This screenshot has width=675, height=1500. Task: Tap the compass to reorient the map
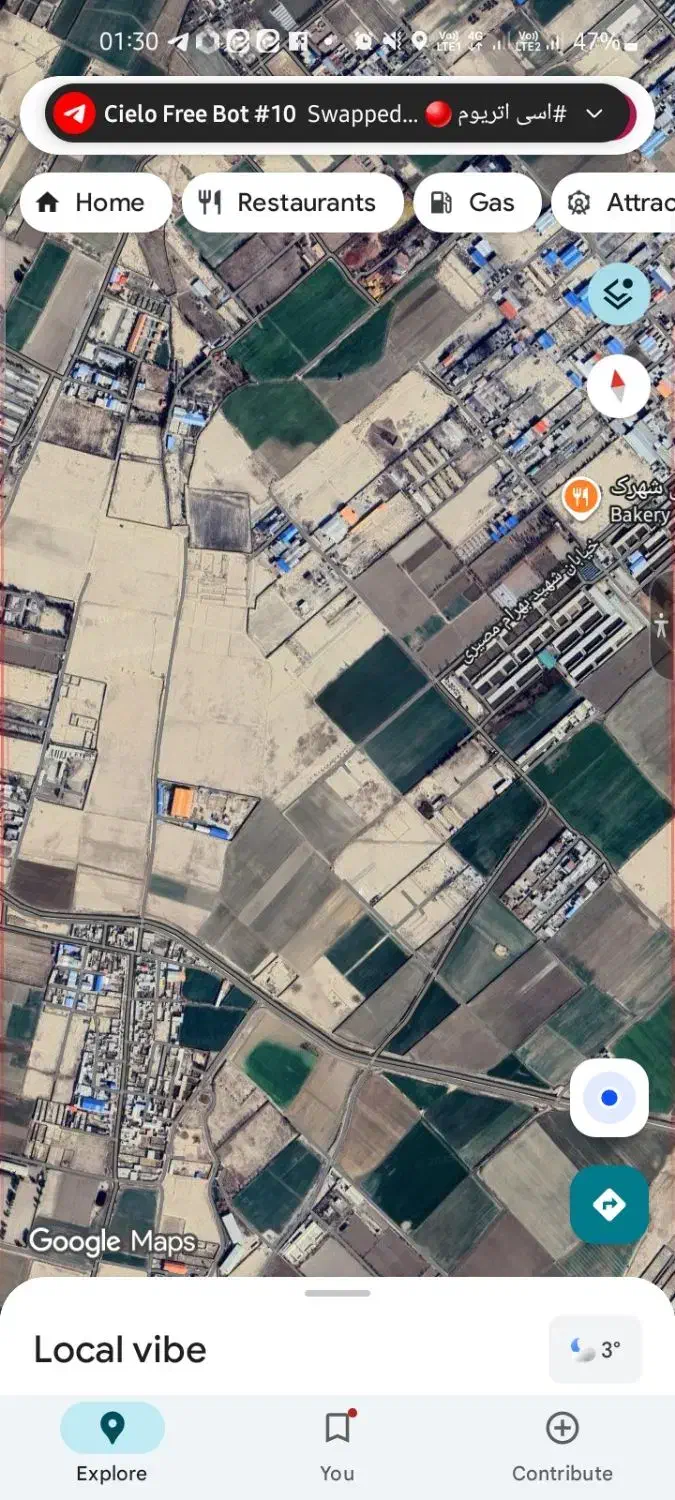[x=618, y=386]
